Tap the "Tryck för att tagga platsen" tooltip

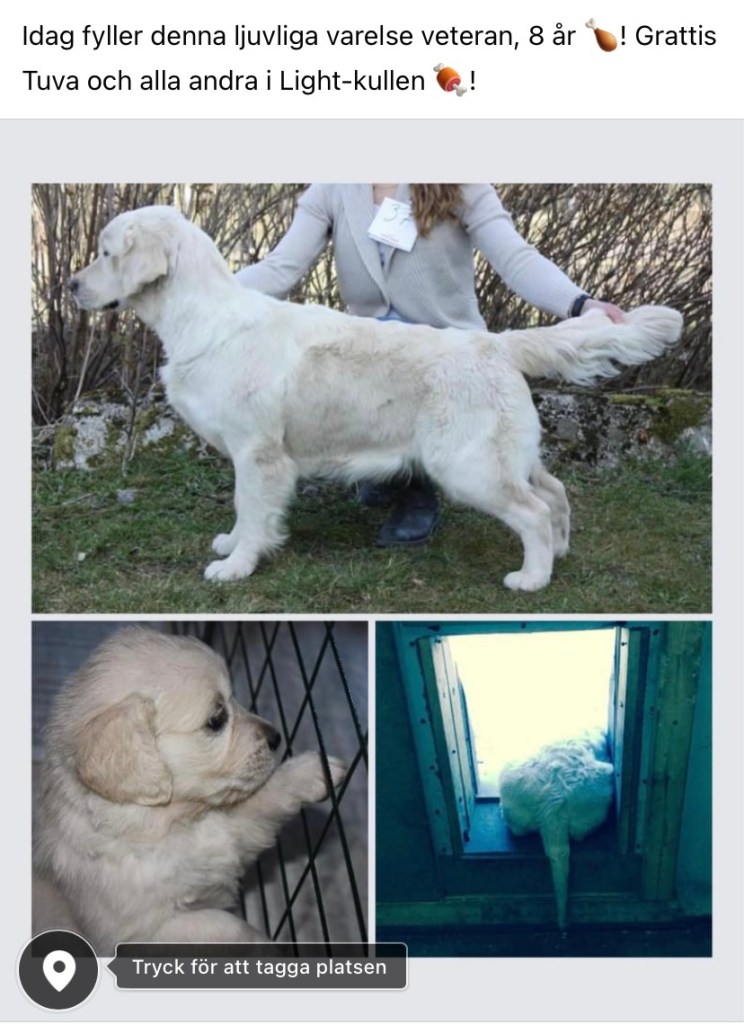(x=260, y=967)
